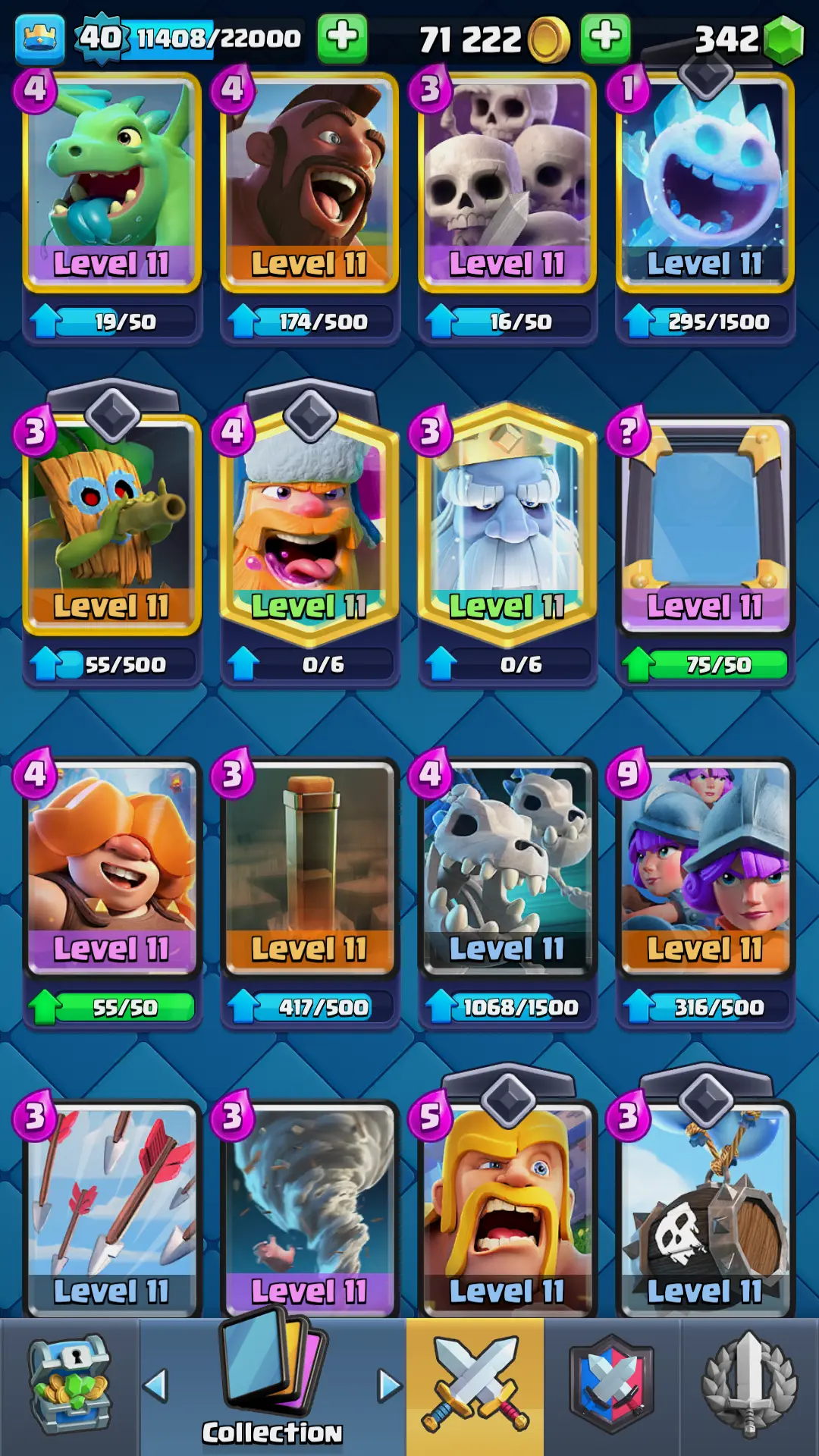Open the player profile crown icon
This screenshot has width=819, height=1456.
pyautogui.click(x=39, y=38)
